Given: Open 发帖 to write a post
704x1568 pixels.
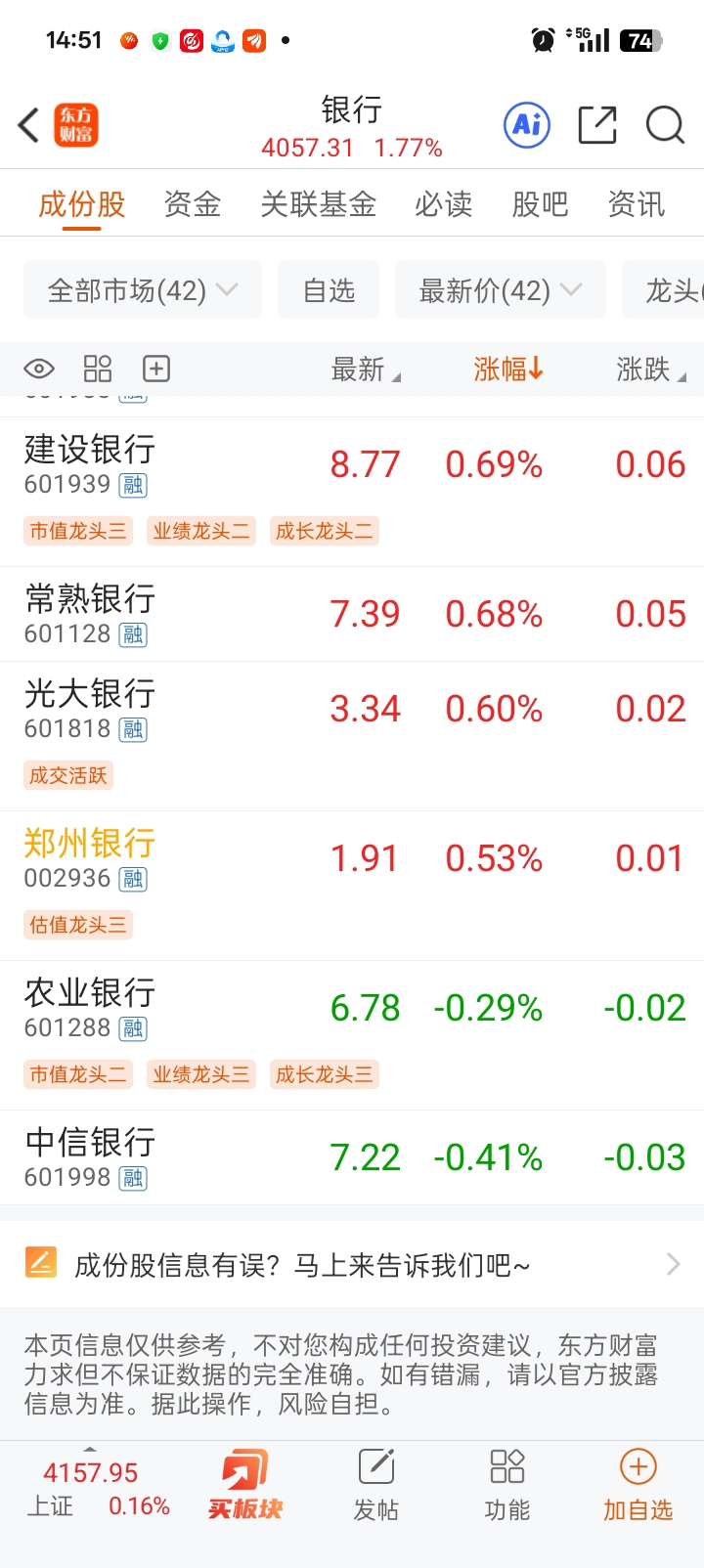Looking at the screenshot, I should tap(376, 1485).
